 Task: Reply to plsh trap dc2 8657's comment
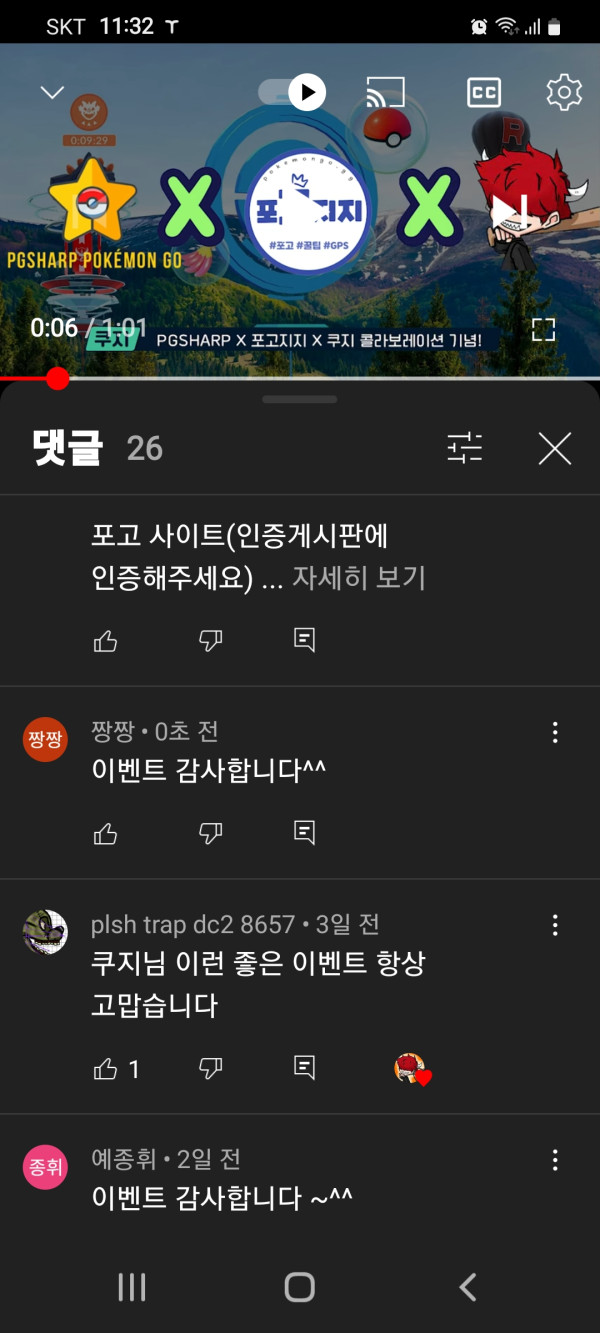click(x=305, y=1067)
